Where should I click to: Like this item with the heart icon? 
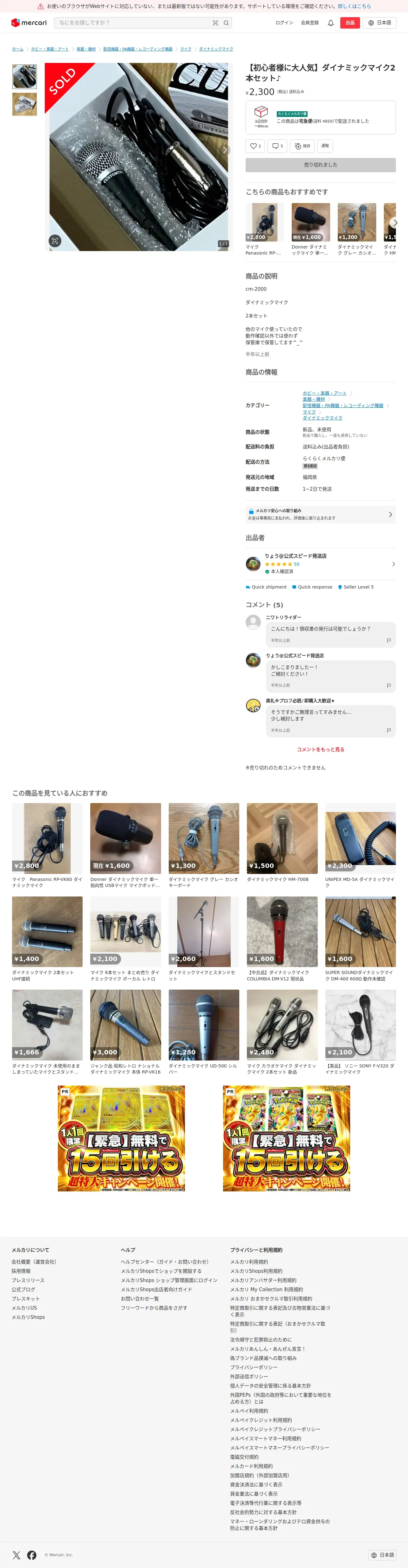coord(255,146)
